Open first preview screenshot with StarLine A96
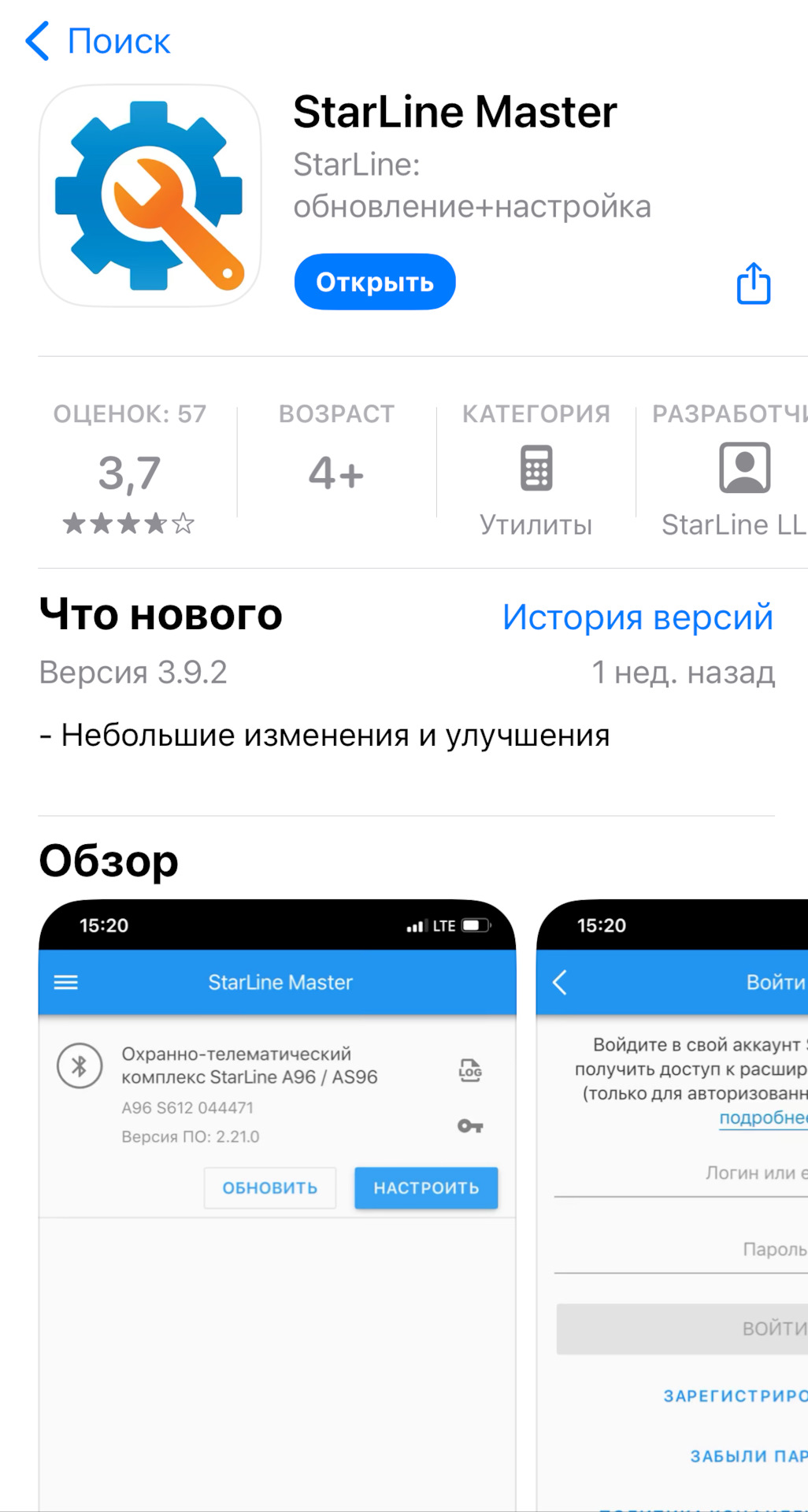Screen dimensions: 808x1512 tap(277, 1205)
